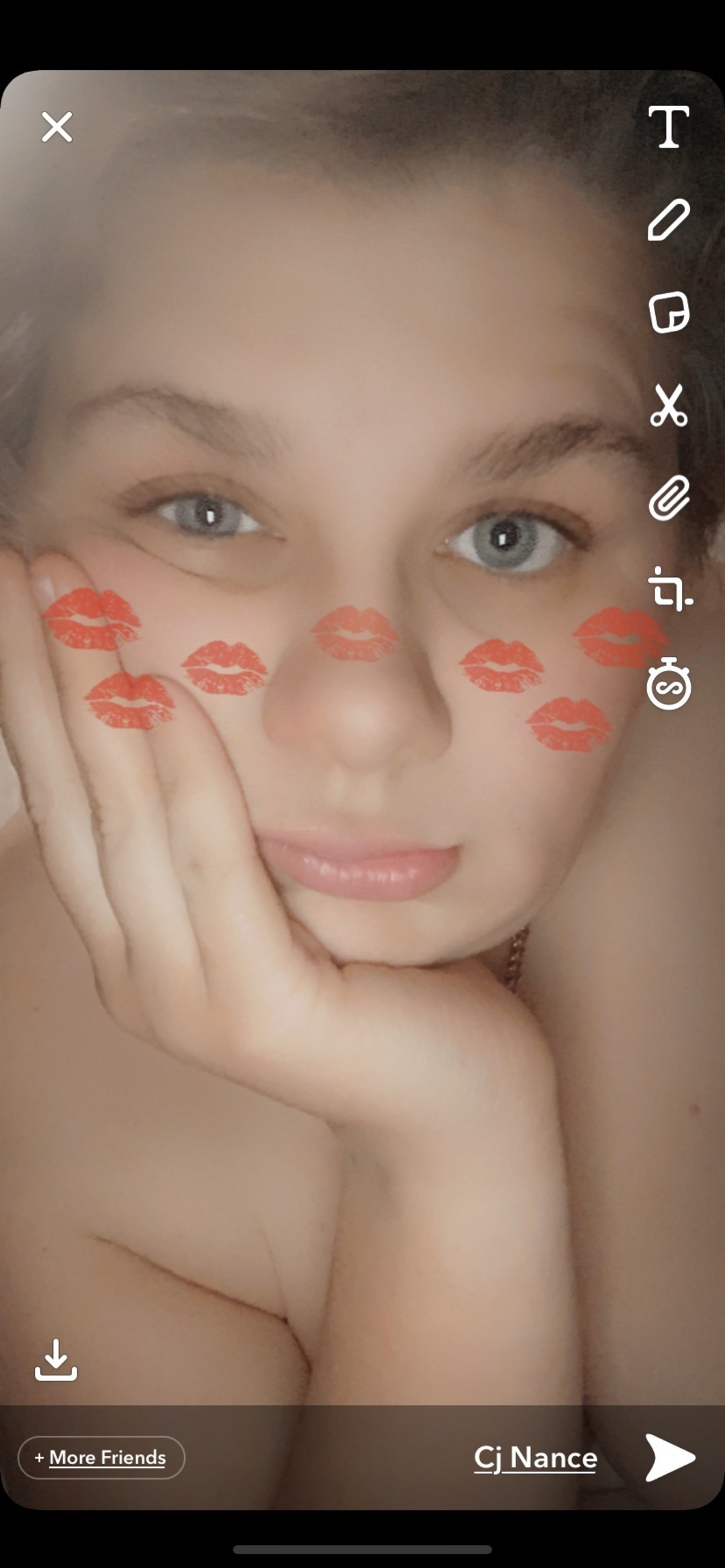Screen dimensions: 725x1568
Task: Tap the More Friends button
Action: coord(101,1457)
